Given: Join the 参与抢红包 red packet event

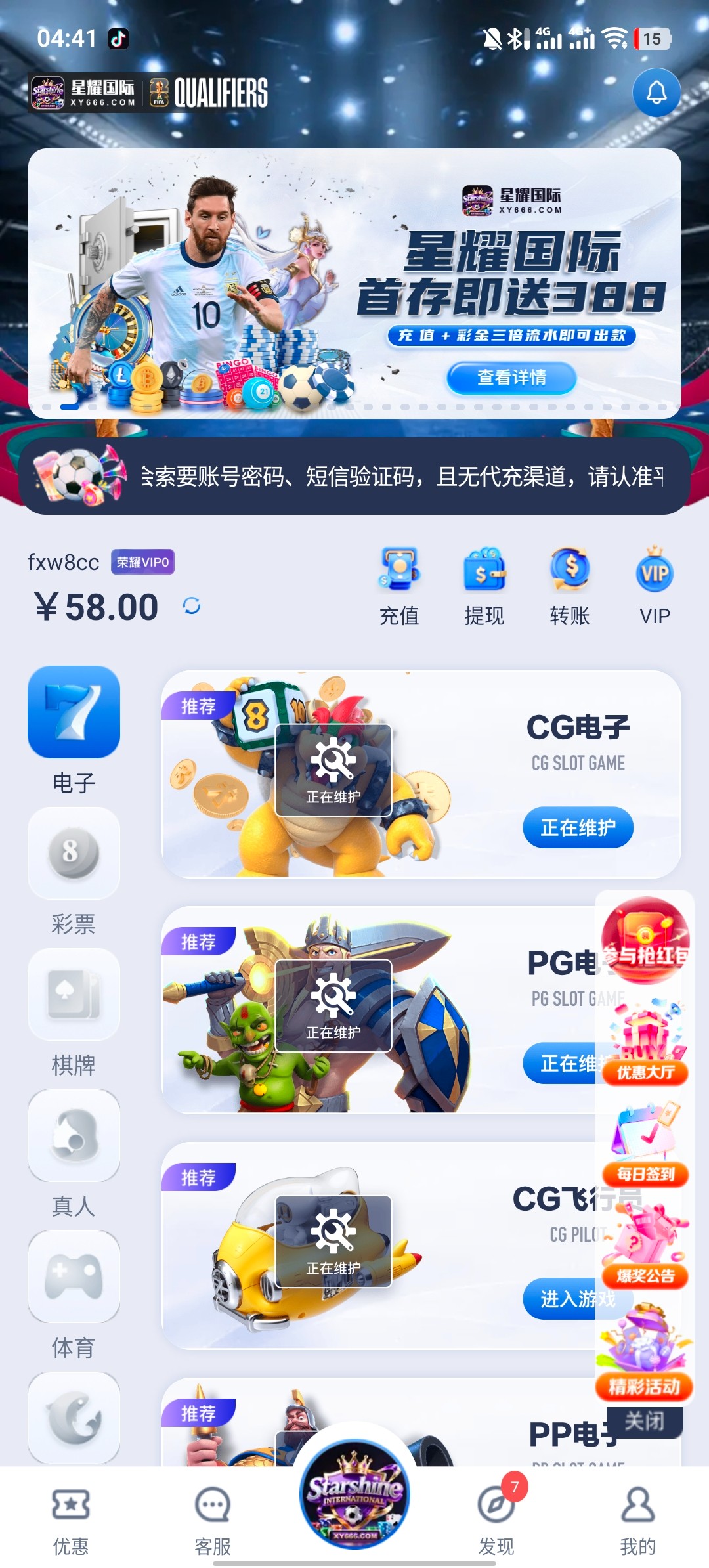Looking at the screenshot, I should coord(645,940).
